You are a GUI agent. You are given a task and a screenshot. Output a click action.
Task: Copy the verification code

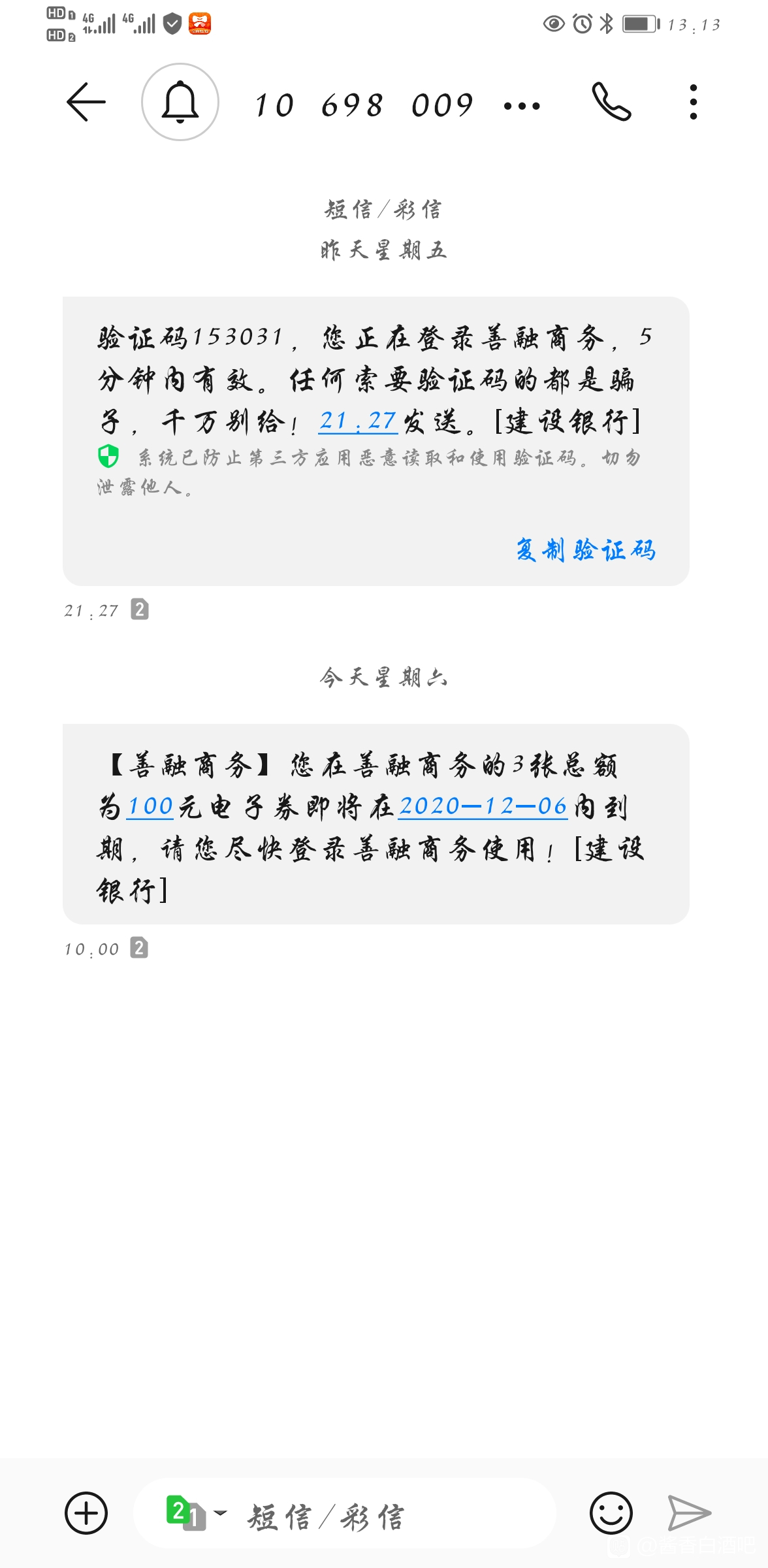tap(586, 550)
